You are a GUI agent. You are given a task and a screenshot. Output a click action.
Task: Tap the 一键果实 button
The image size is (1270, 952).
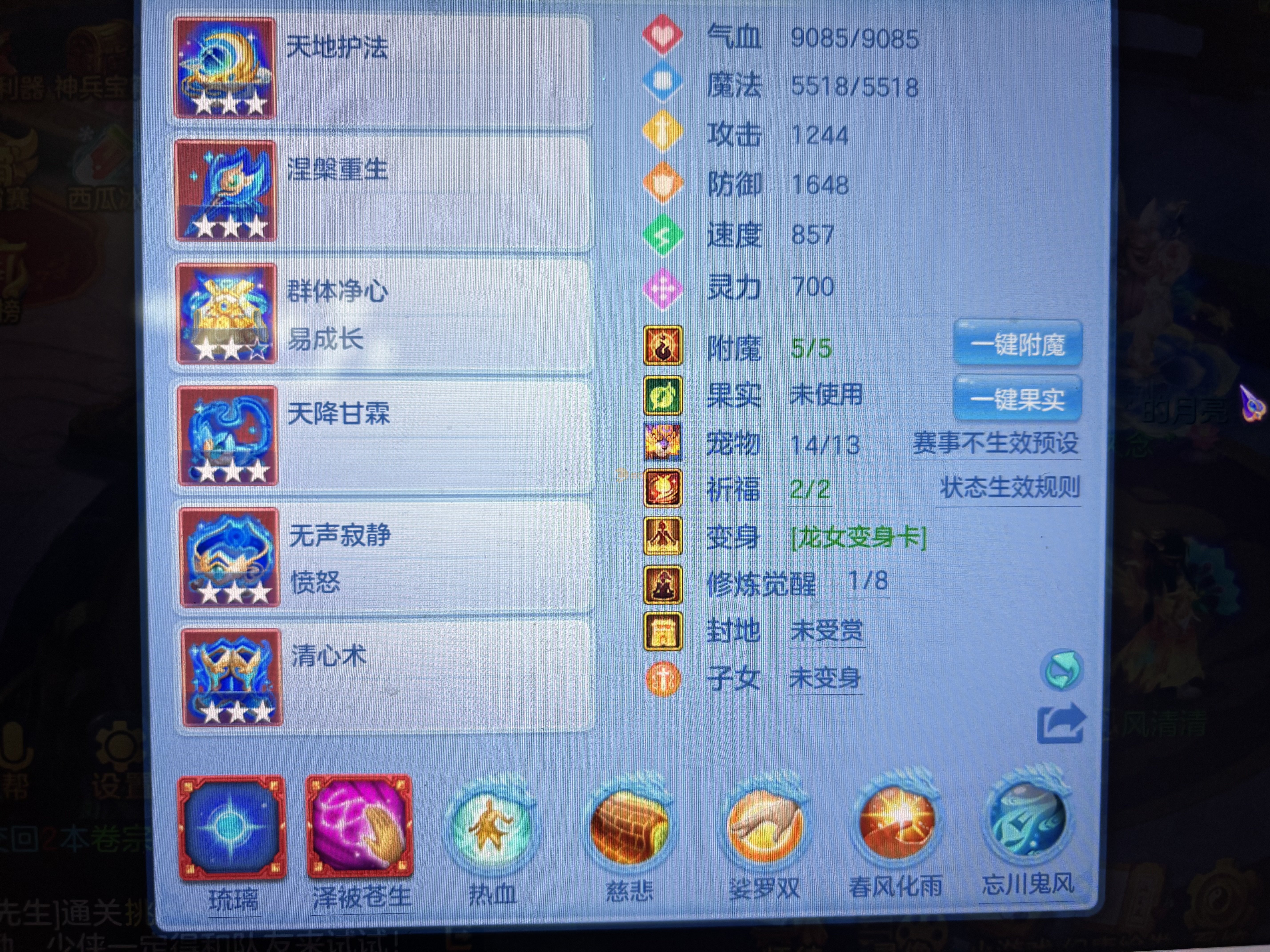click(x=1017, y=399)
